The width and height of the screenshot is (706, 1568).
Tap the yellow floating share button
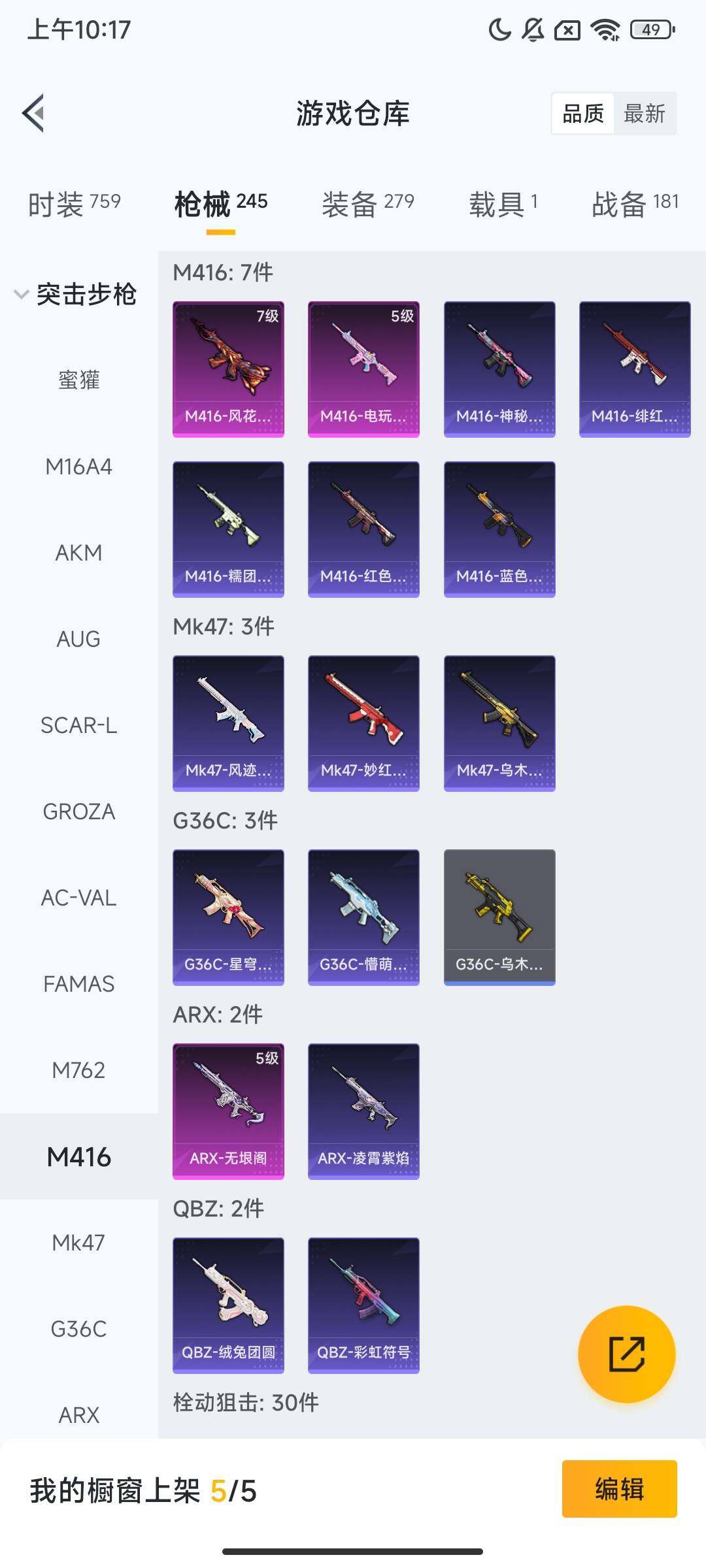coord(626,1354)
